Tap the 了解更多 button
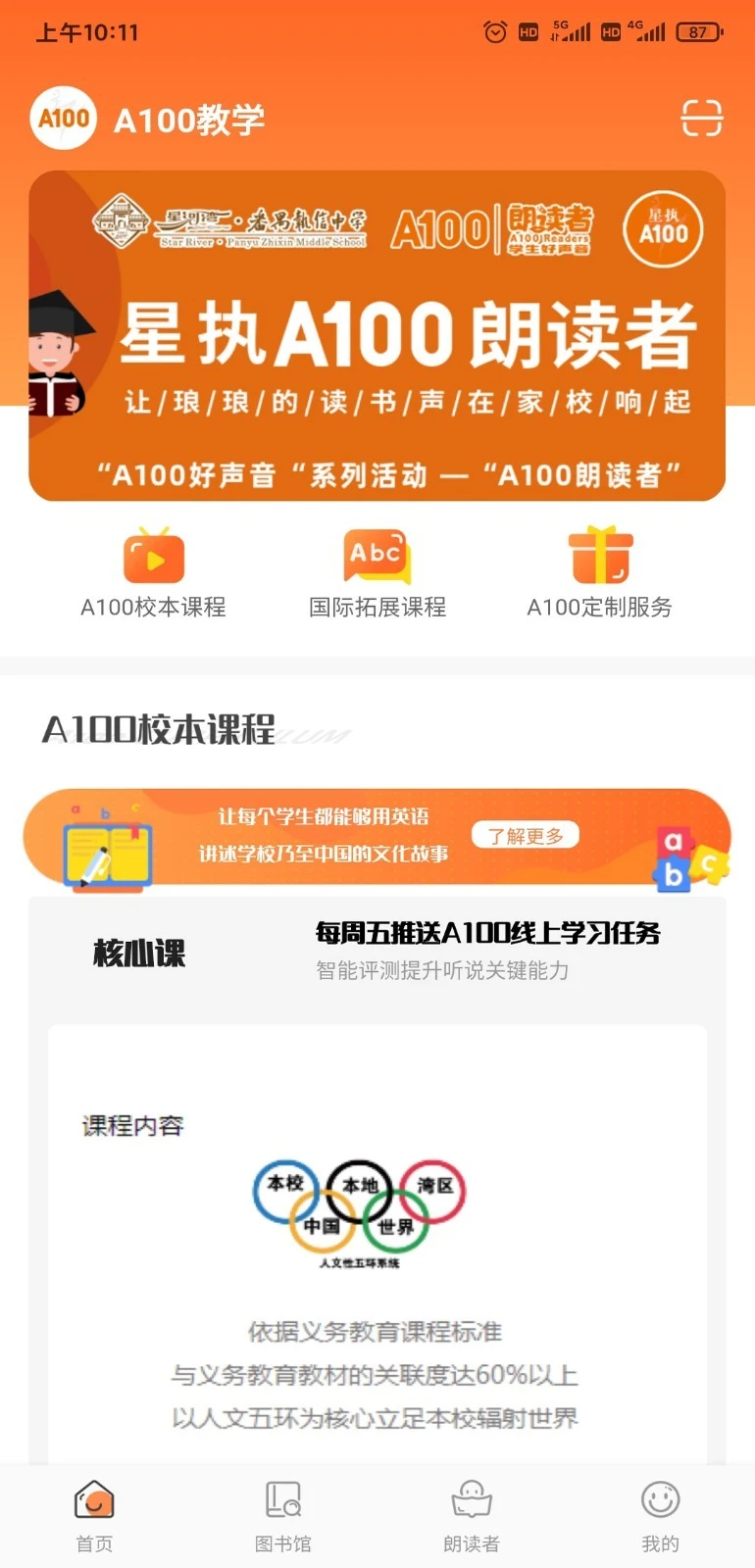 pyautogui.click(x=526, y=835)
